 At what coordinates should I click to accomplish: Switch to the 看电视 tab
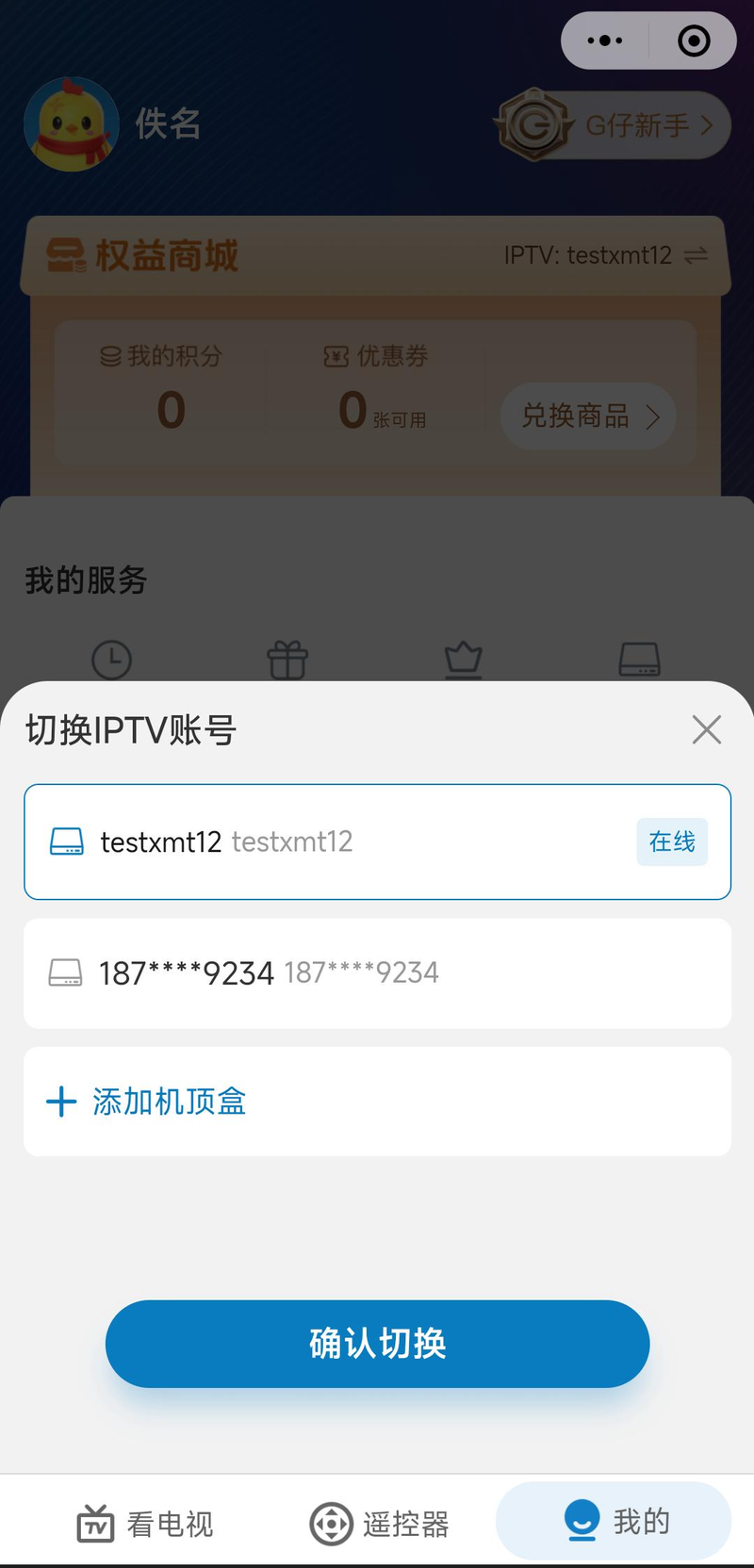click(x=146, y=1523)
